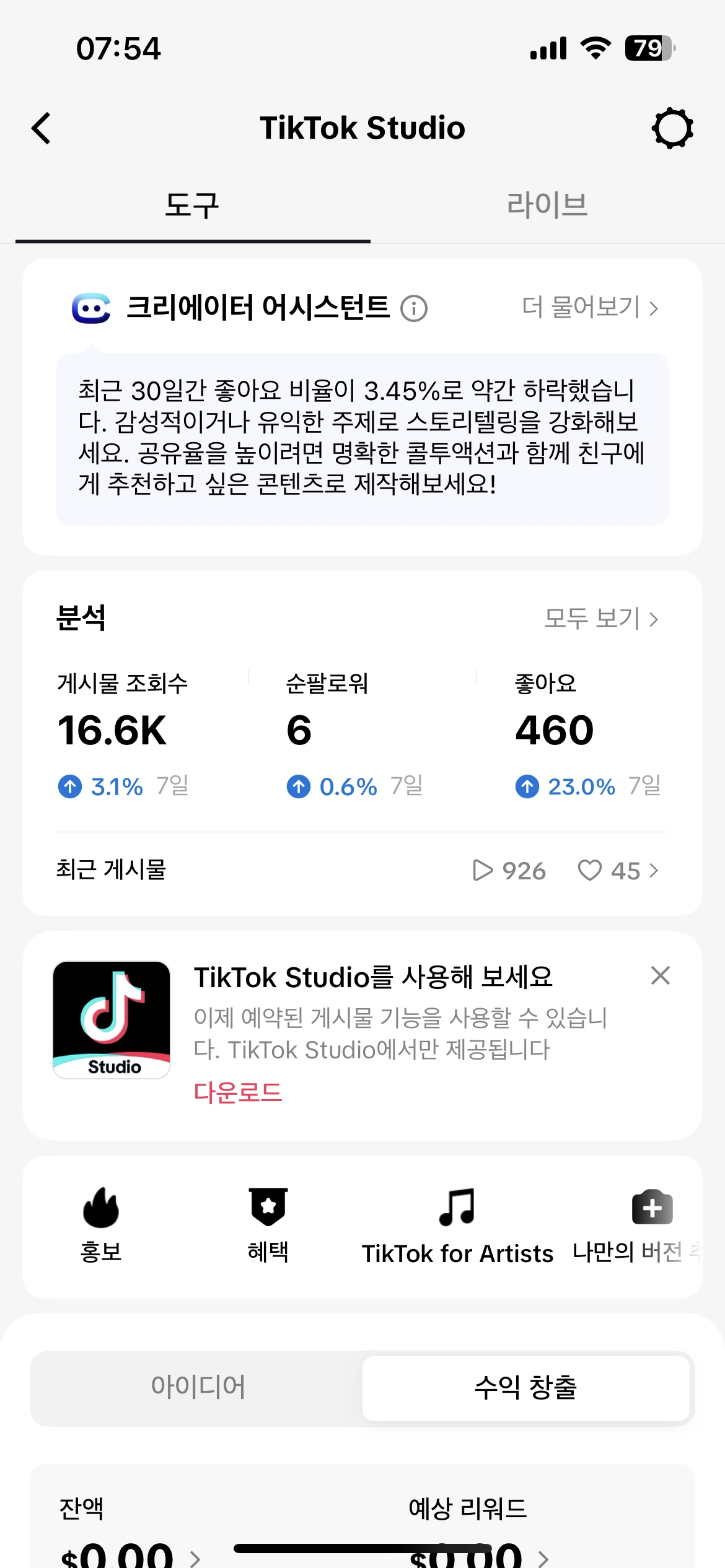Open the 최근 게시물 row
Image resolution: width=725 pixels, height=1568 pixels.
(x=359, y=870)
